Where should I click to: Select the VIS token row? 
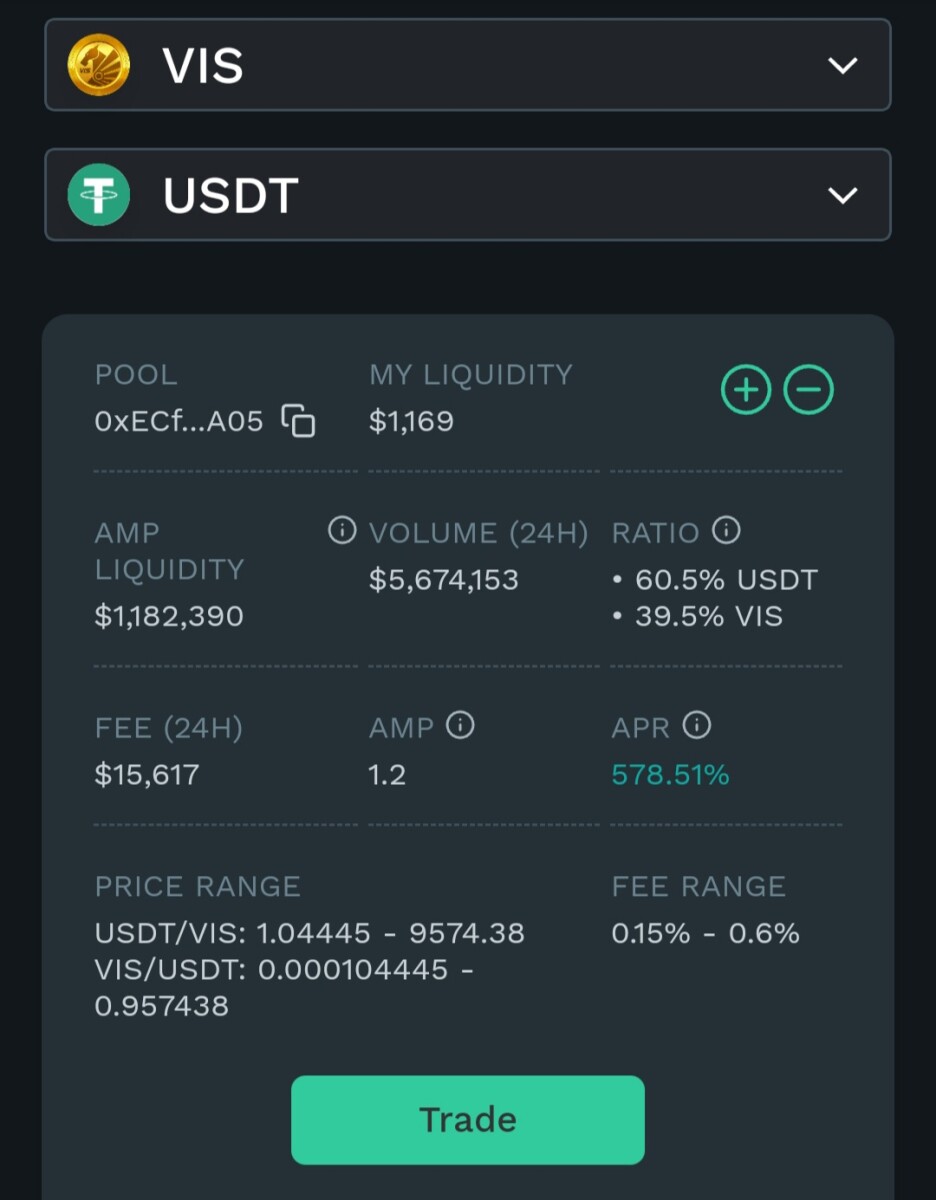(468, 64)
